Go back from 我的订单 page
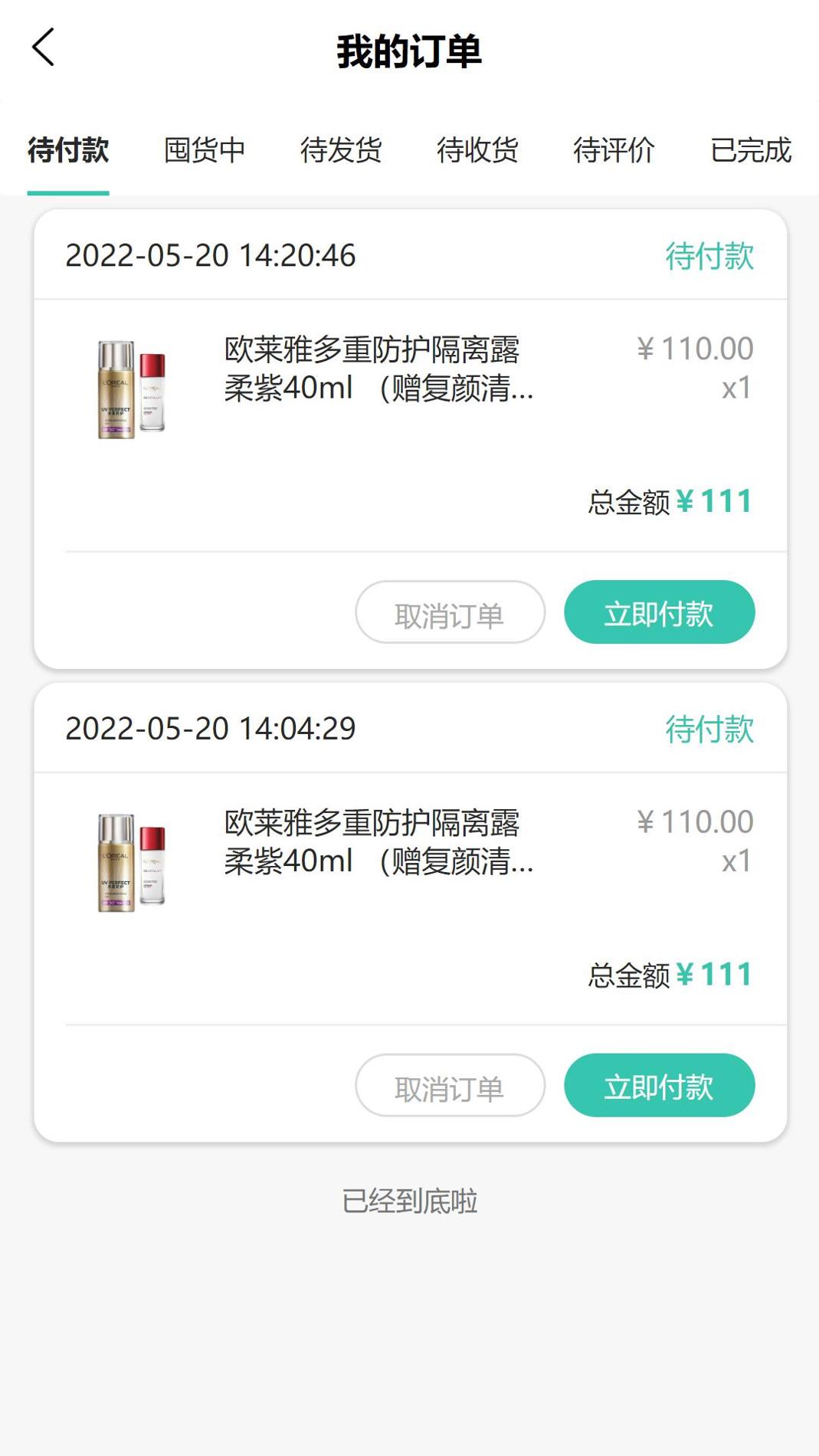The height and width of the screenshot is (1456, 819). pos(44,48)
